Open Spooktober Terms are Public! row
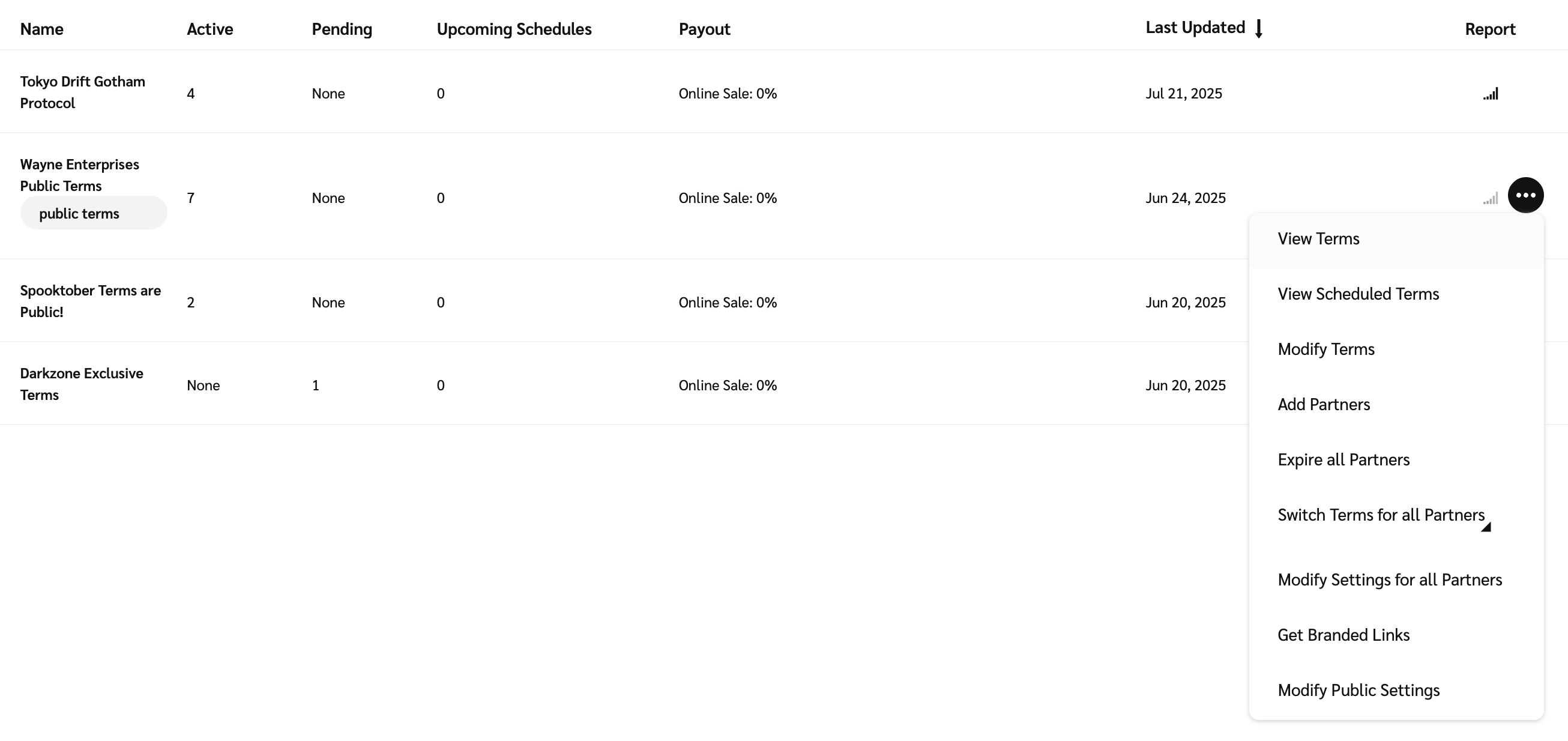 click(x=90, y=301)
